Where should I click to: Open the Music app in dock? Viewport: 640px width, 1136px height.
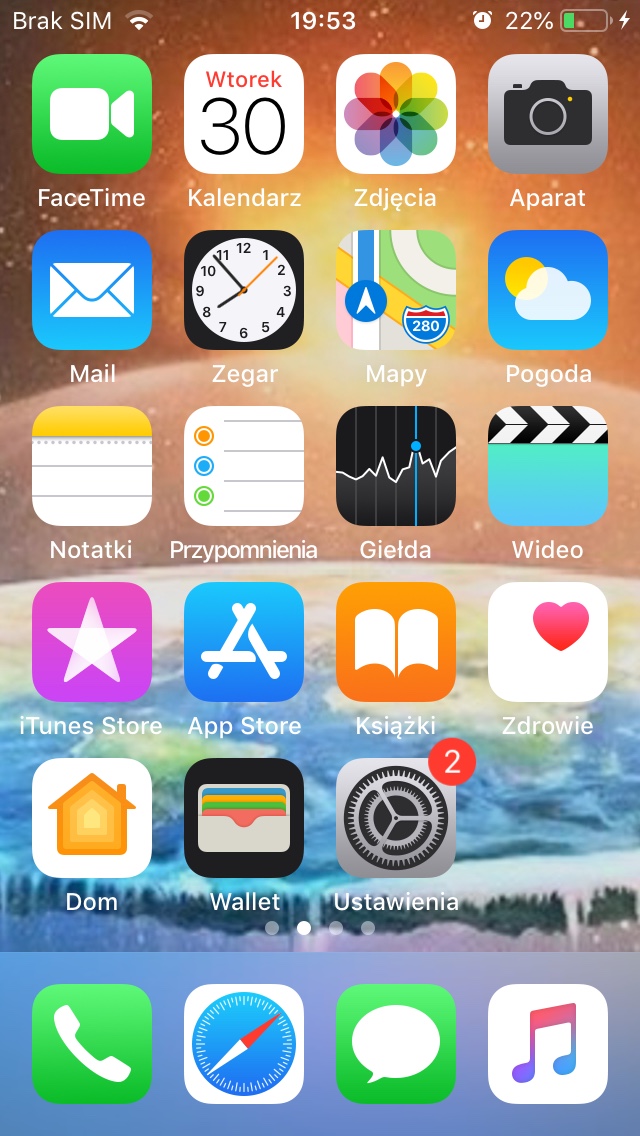click(x=548, y=1044)
